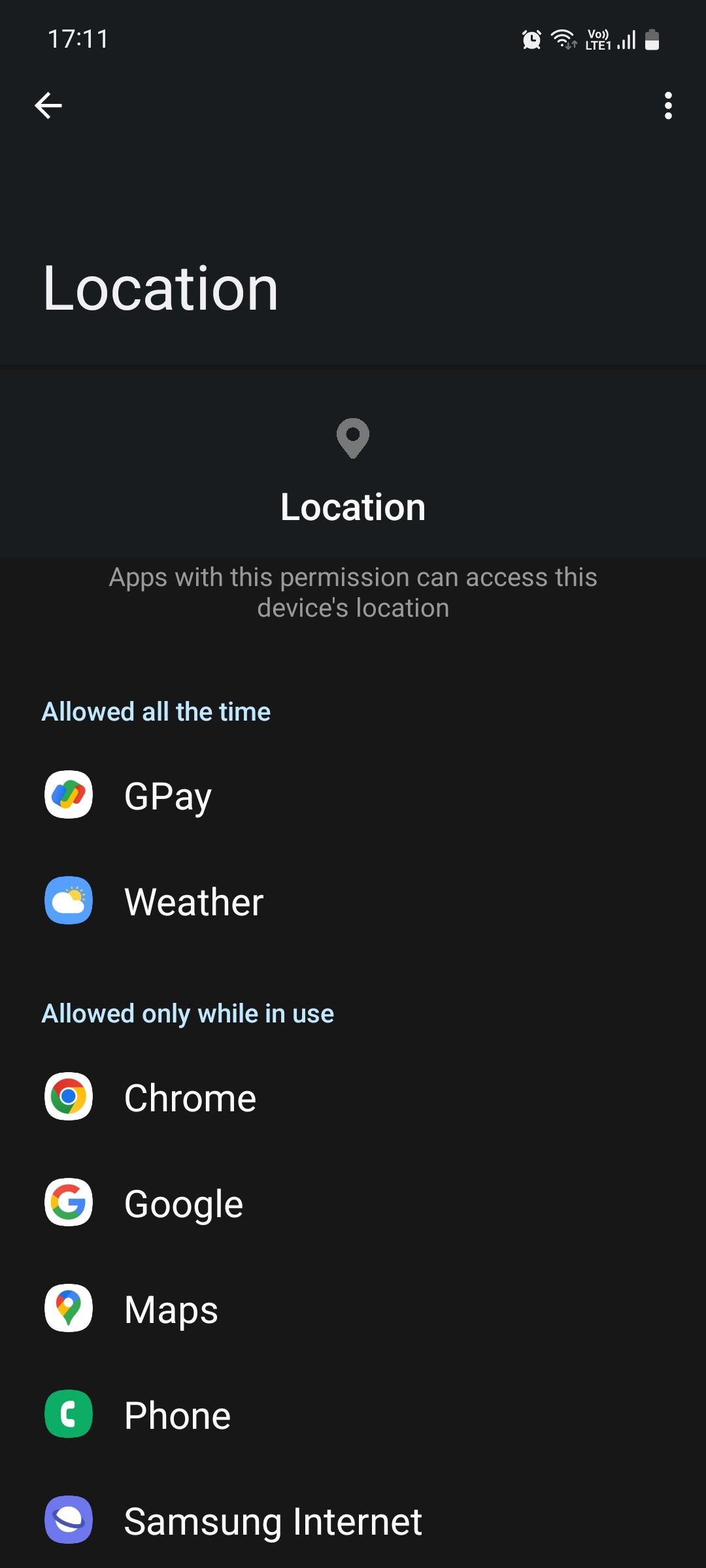706x1568 pixels.
Task: Select the Google app icon
Action: pos(67,1203)
